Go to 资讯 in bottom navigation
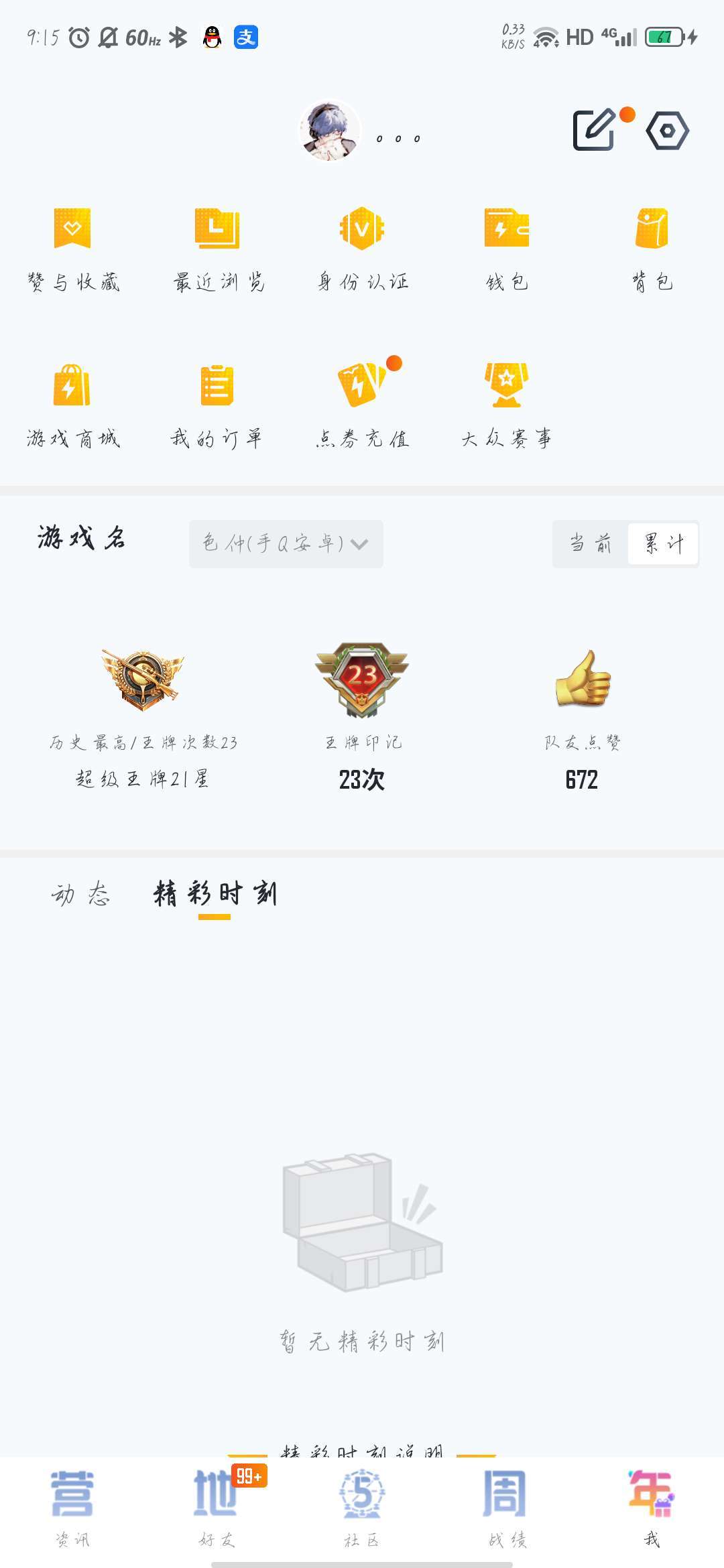The height and width of the screenshot is (1568, 724). pyautogui.click(x=72, y=1509)
